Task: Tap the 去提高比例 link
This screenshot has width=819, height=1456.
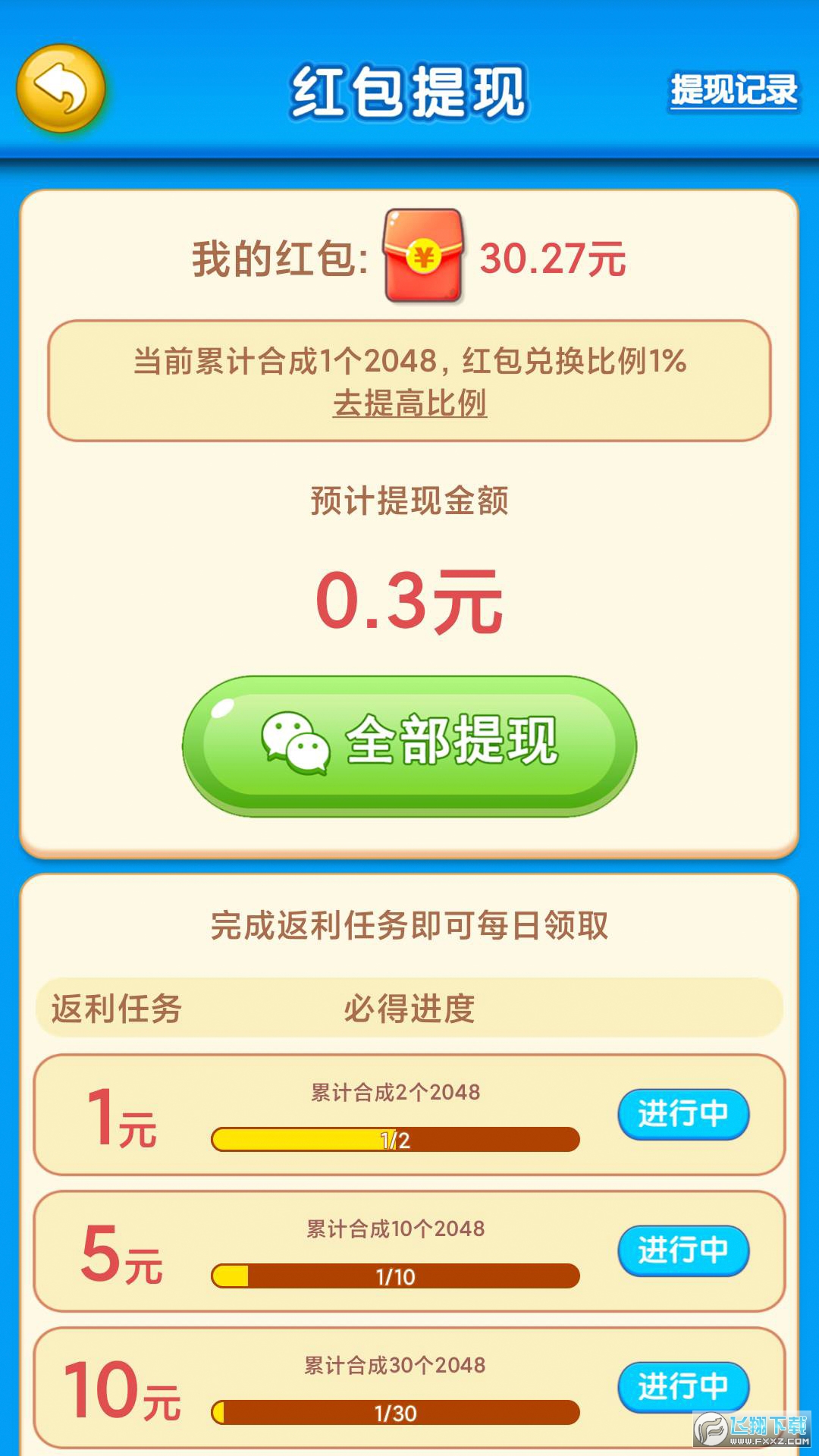Action: [409, 403]
